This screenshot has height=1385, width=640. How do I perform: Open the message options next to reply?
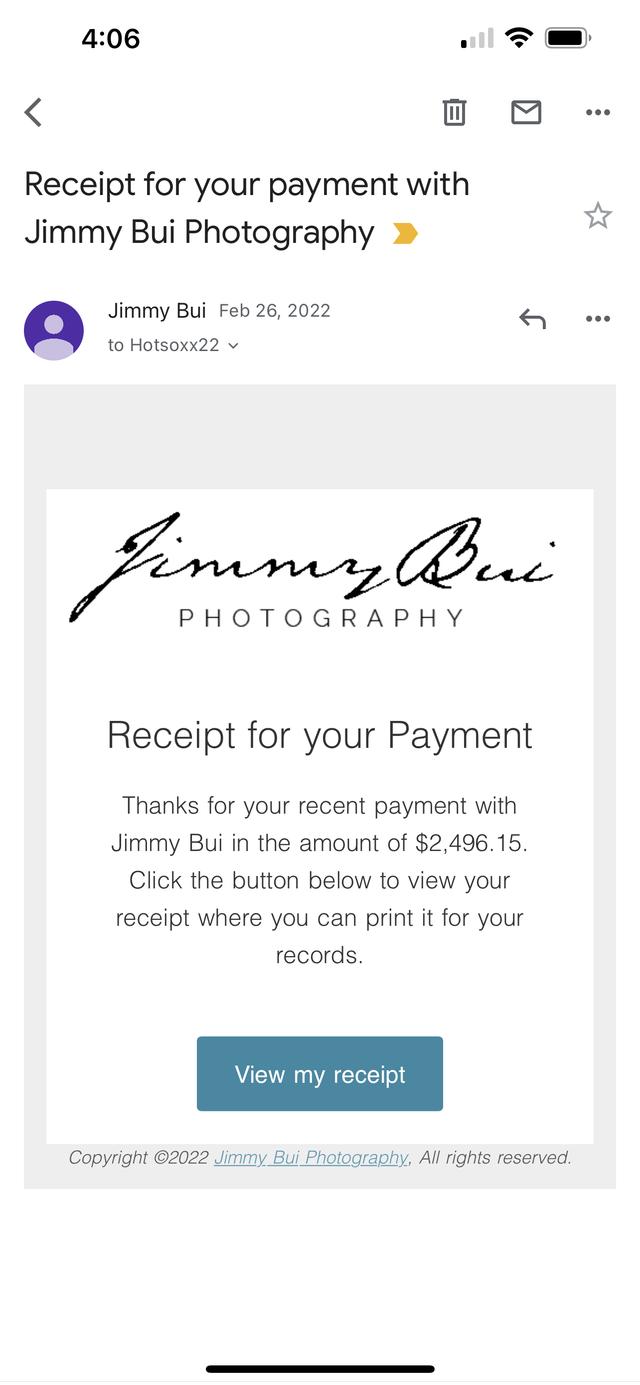[x=598, y=319]
